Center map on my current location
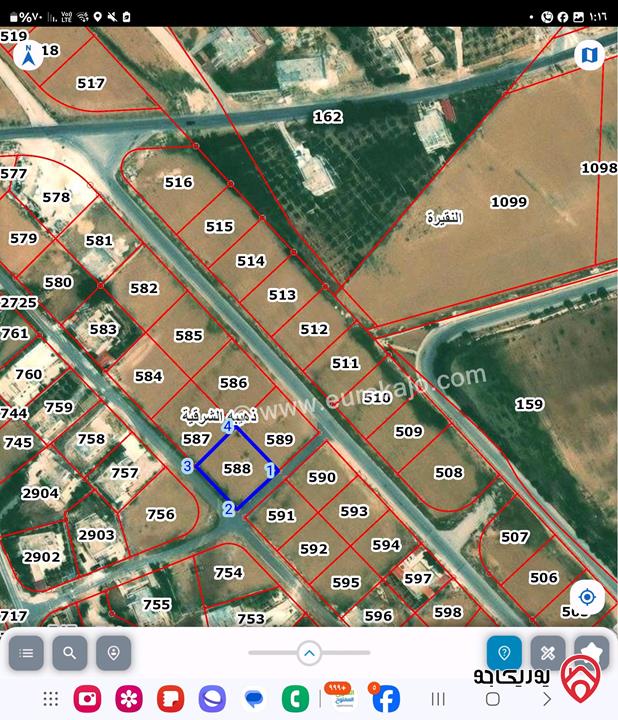Screen dimensions: 618x720 tap(588, 598)
